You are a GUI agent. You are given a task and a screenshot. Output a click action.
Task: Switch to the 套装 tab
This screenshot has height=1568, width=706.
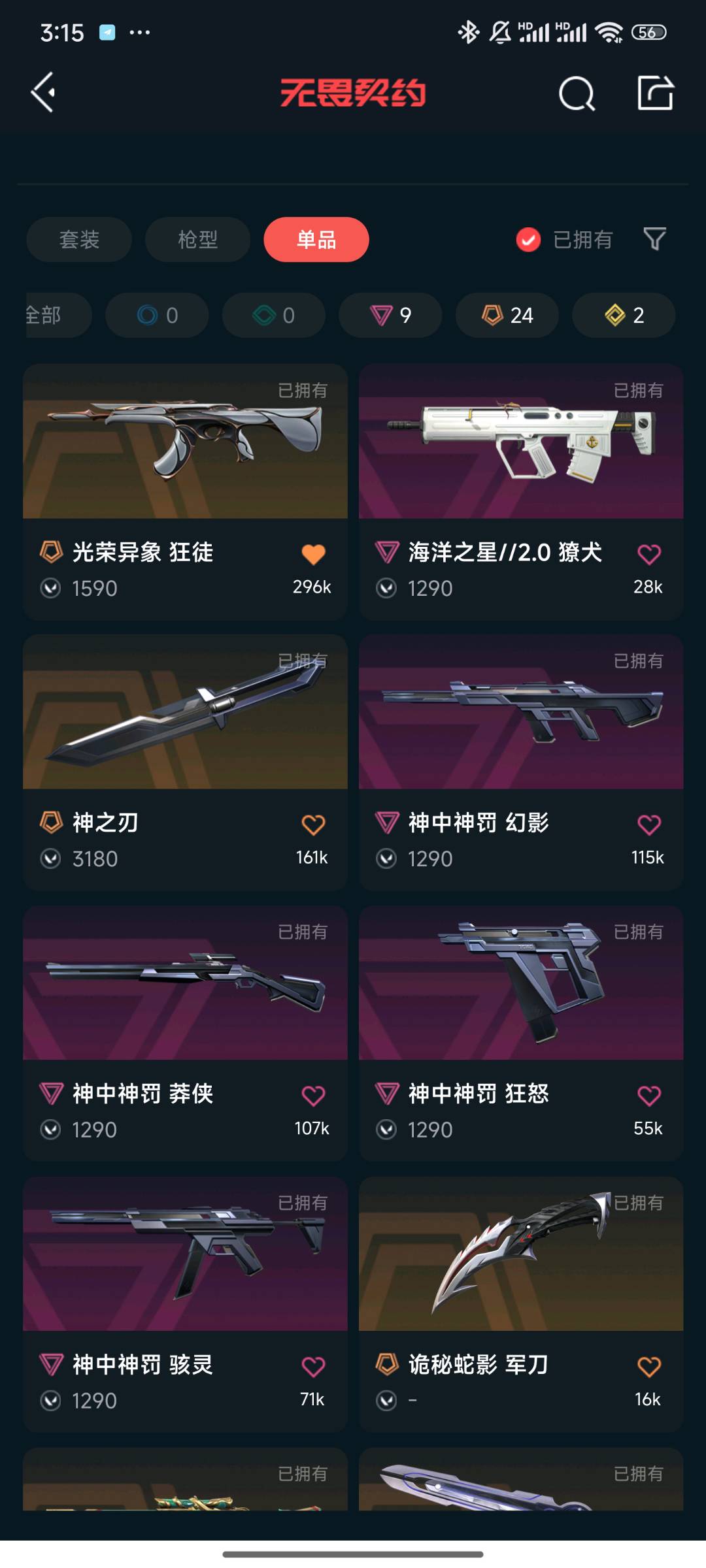pyautogui.click(x=79, y=240)
